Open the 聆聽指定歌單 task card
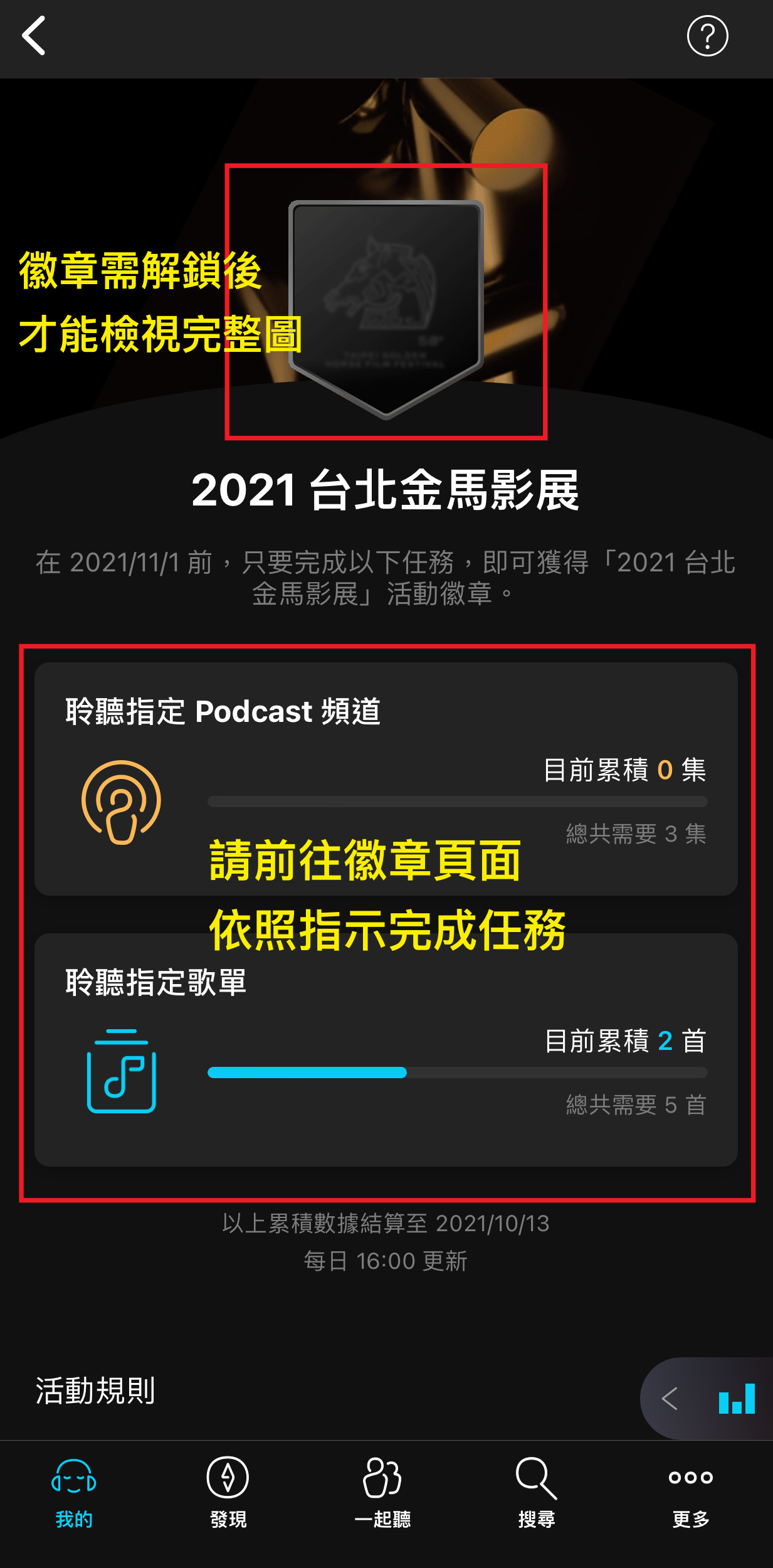 [386, 1049]
